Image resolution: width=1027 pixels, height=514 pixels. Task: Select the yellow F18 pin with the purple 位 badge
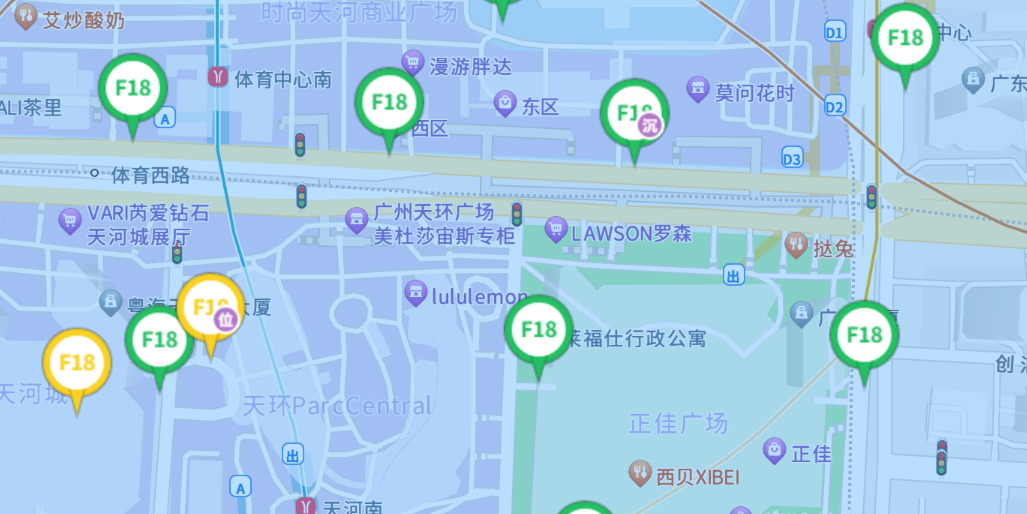tap(210, 308)
